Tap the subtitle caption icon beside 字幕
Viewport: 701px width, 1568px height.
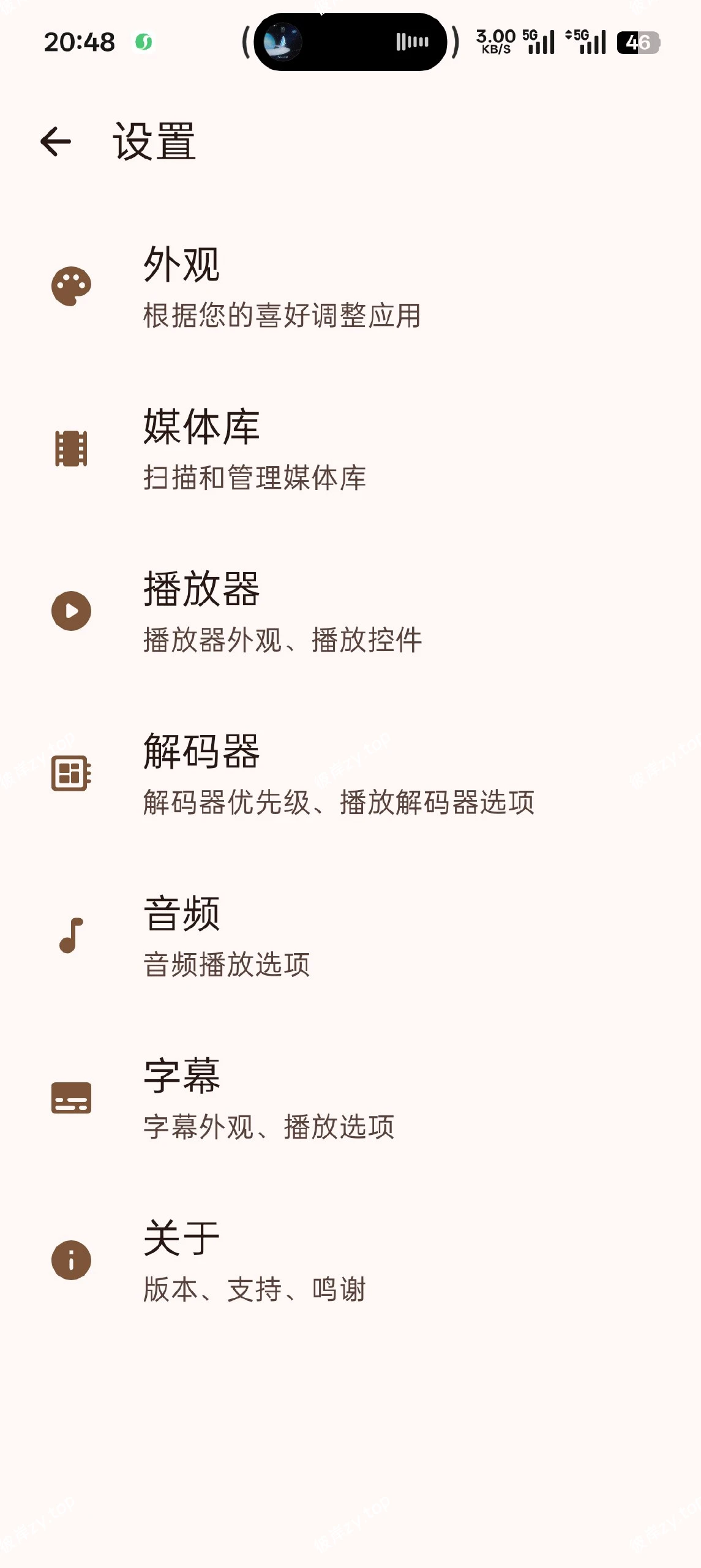(71, 1096)
